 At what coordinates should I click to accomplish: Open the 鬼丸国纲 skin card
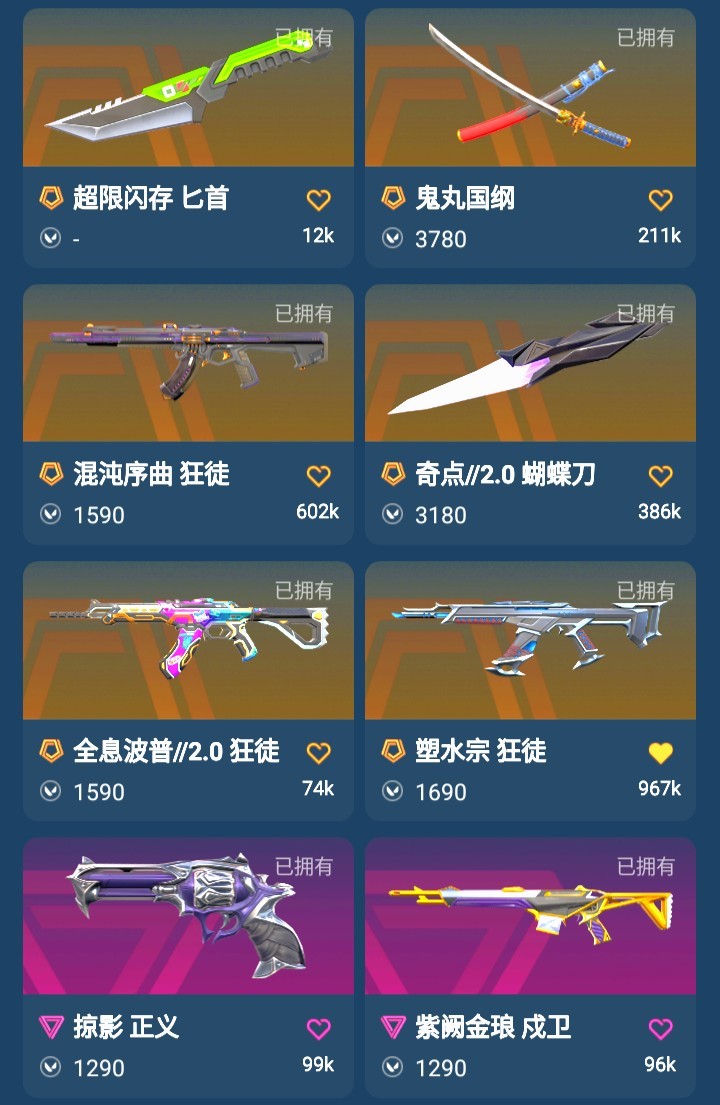click(x=530, y=138)
